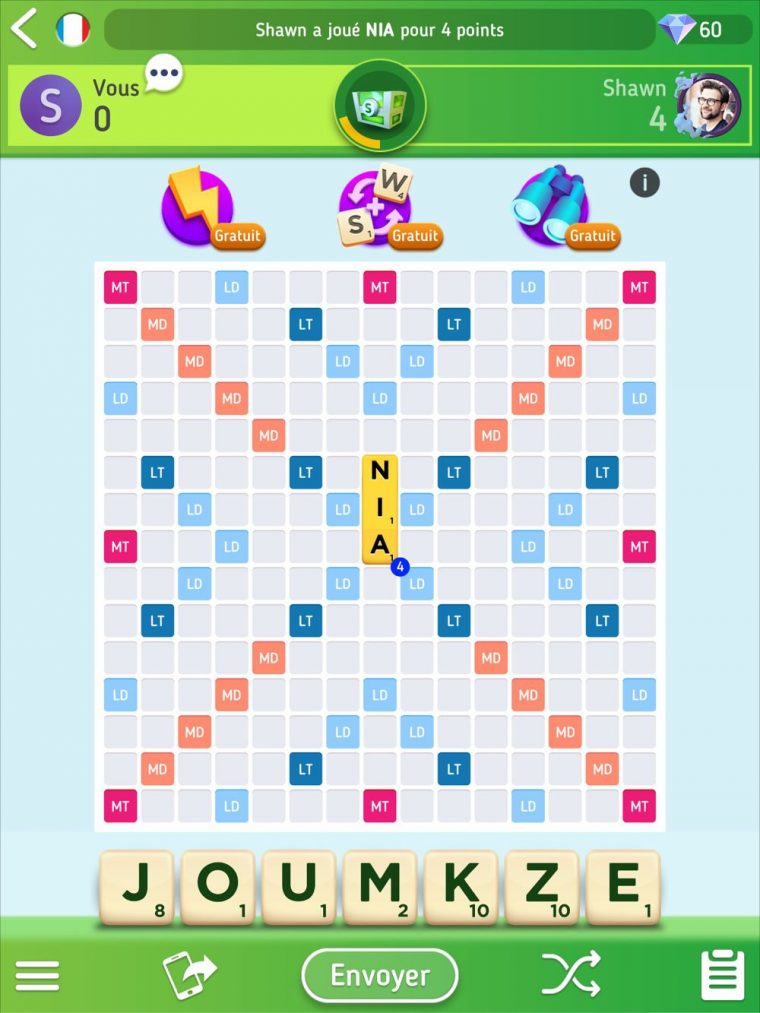The height and width of the screenshot is (1013, 760).
Task: Go back with the top-left arrow
Action: (x=23, y=29)
